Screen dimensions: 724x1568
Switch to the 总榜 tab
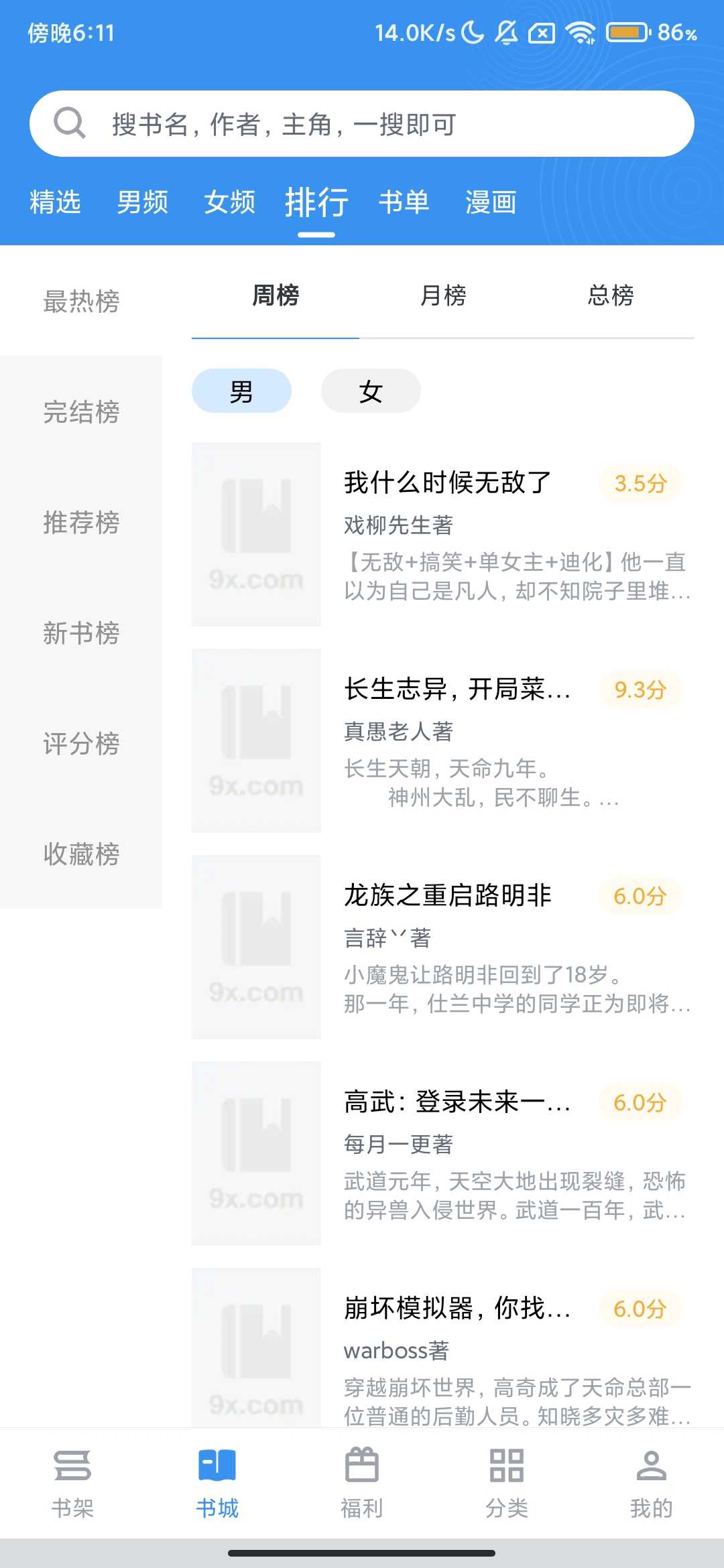click(610, 296)
